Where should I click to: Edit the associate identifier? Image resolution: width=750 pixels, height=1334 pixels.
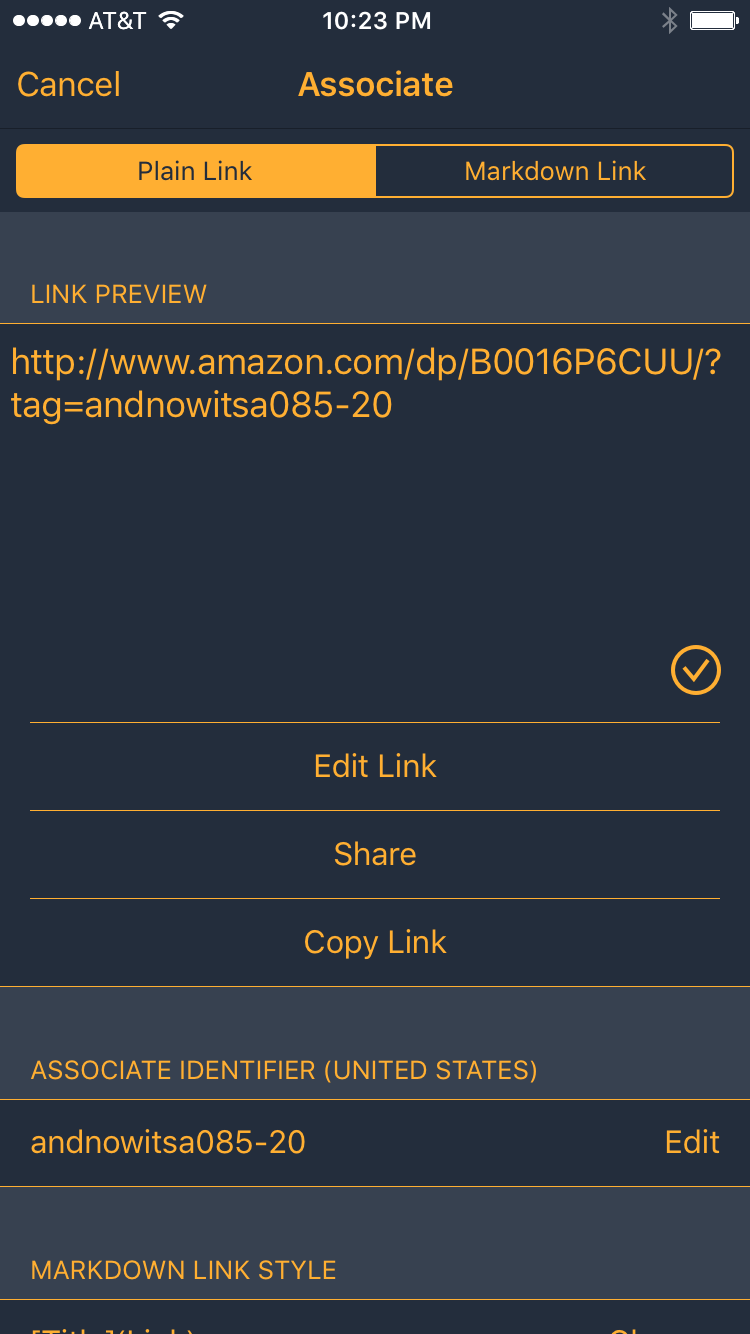(692, 1142)
